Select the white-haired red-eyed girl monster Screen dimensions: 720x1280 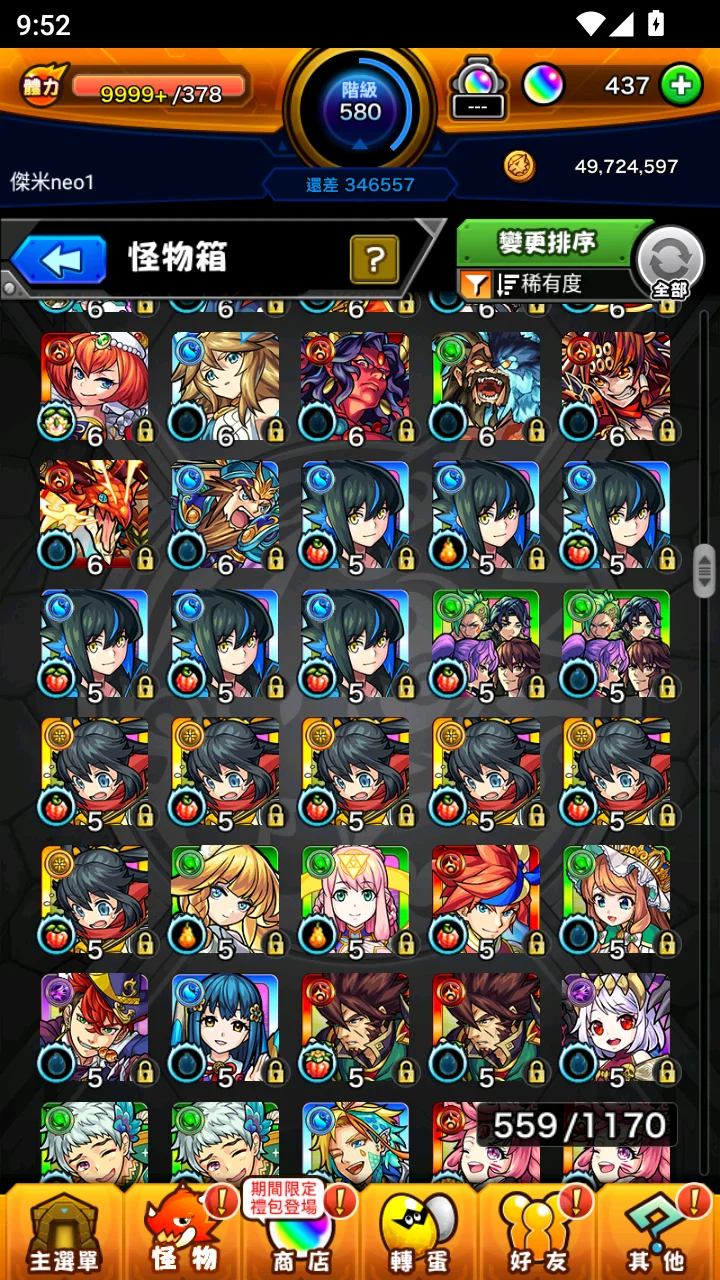616,1026
